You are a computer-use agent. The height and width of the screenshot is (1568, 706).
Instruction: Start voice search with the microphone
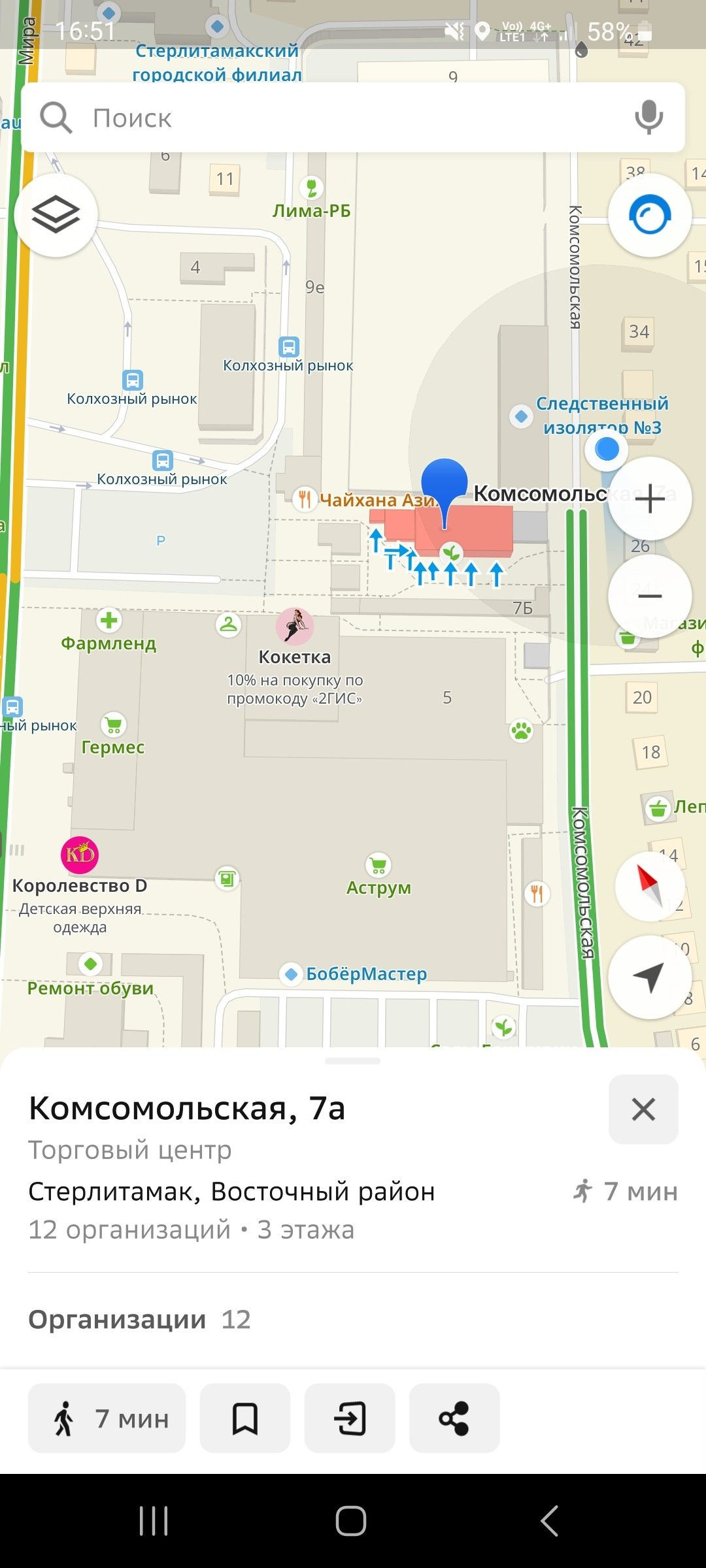(x=648, y=118)
